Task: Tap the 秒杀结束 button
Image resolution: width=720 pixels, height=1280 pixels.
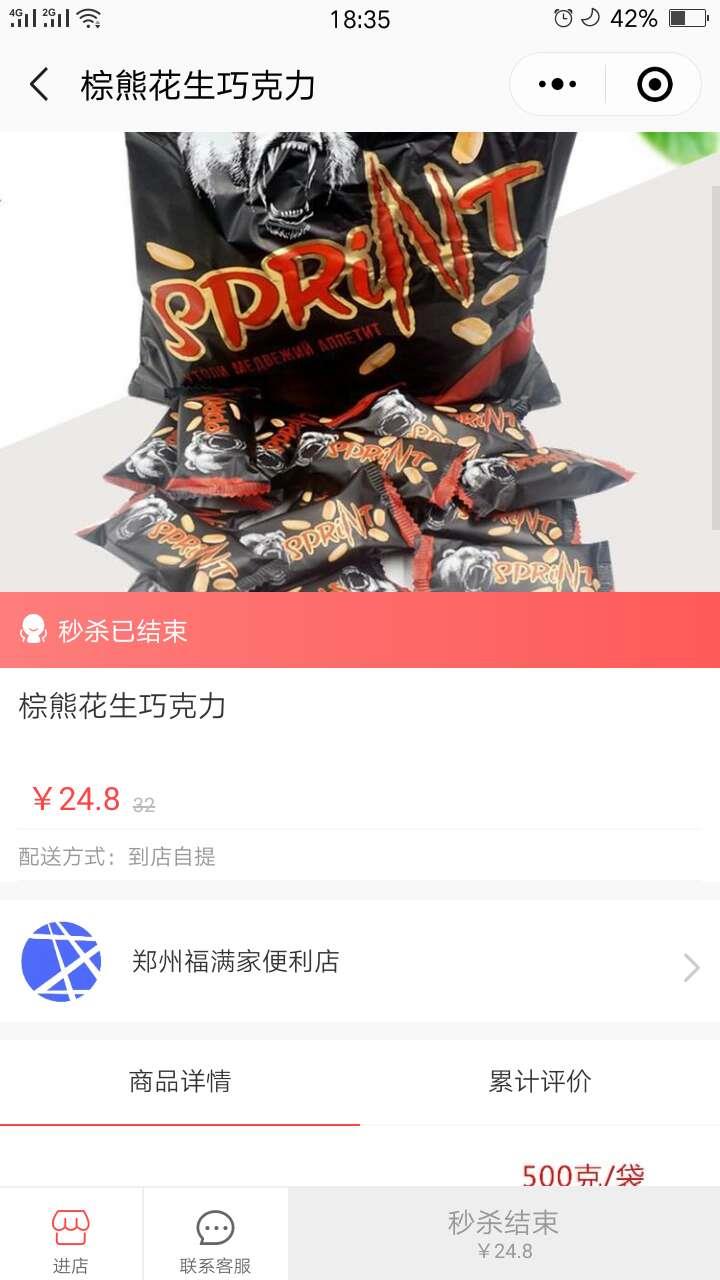Action: (503, 1234)
